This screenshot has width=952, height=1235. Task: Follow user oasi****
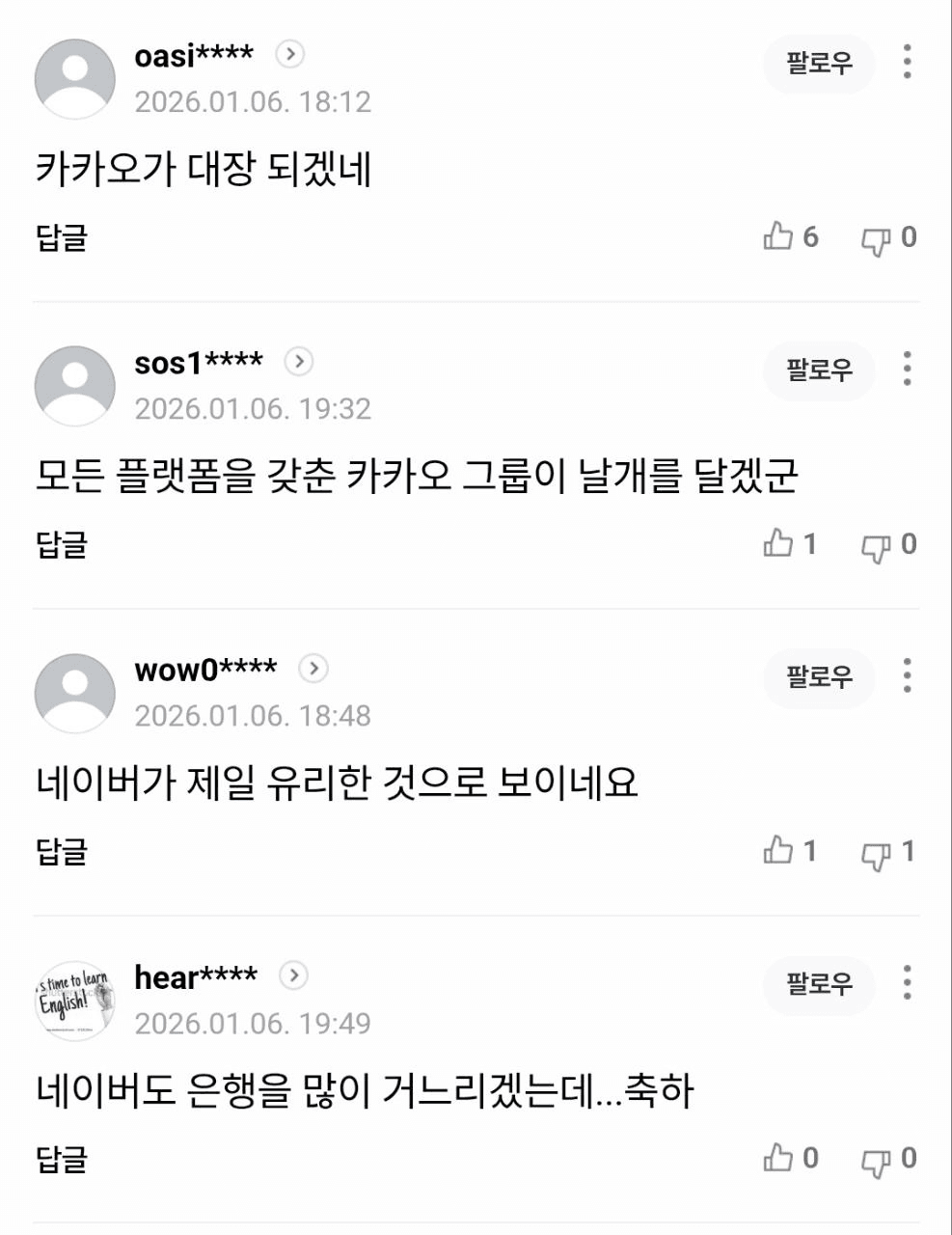coord(819,64)
